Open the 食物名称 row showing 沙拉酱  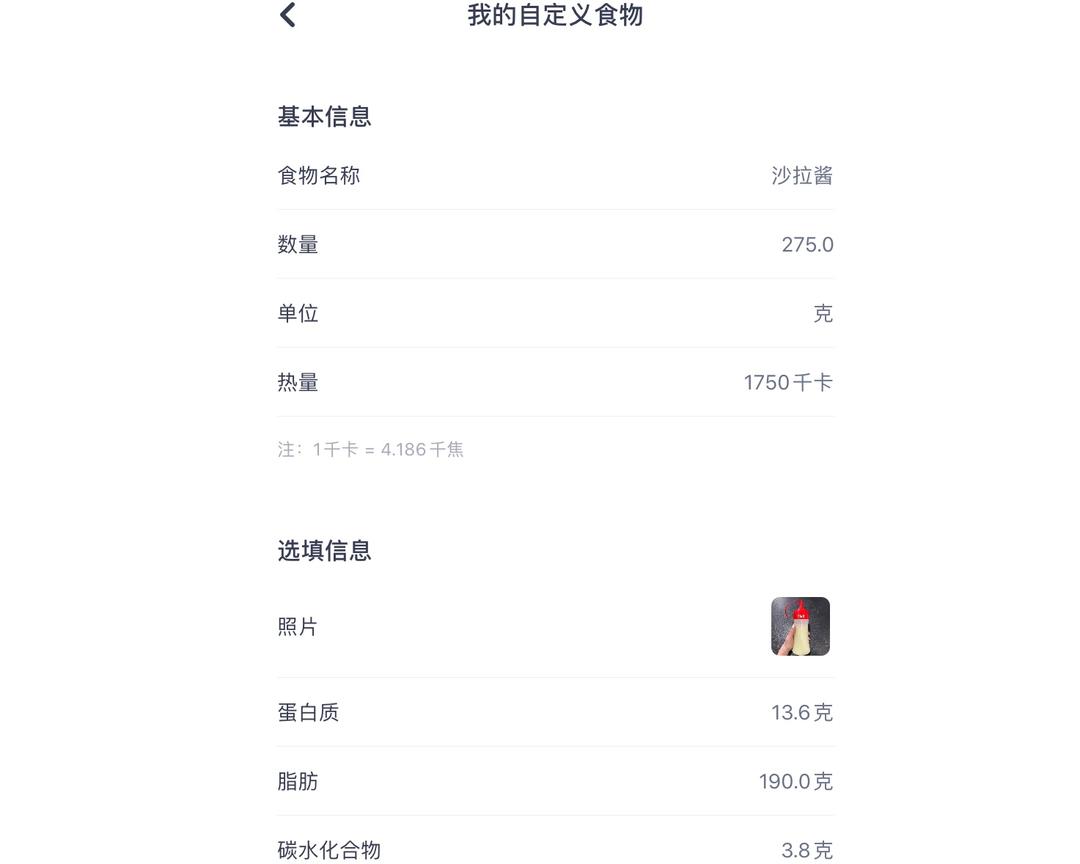555,176
